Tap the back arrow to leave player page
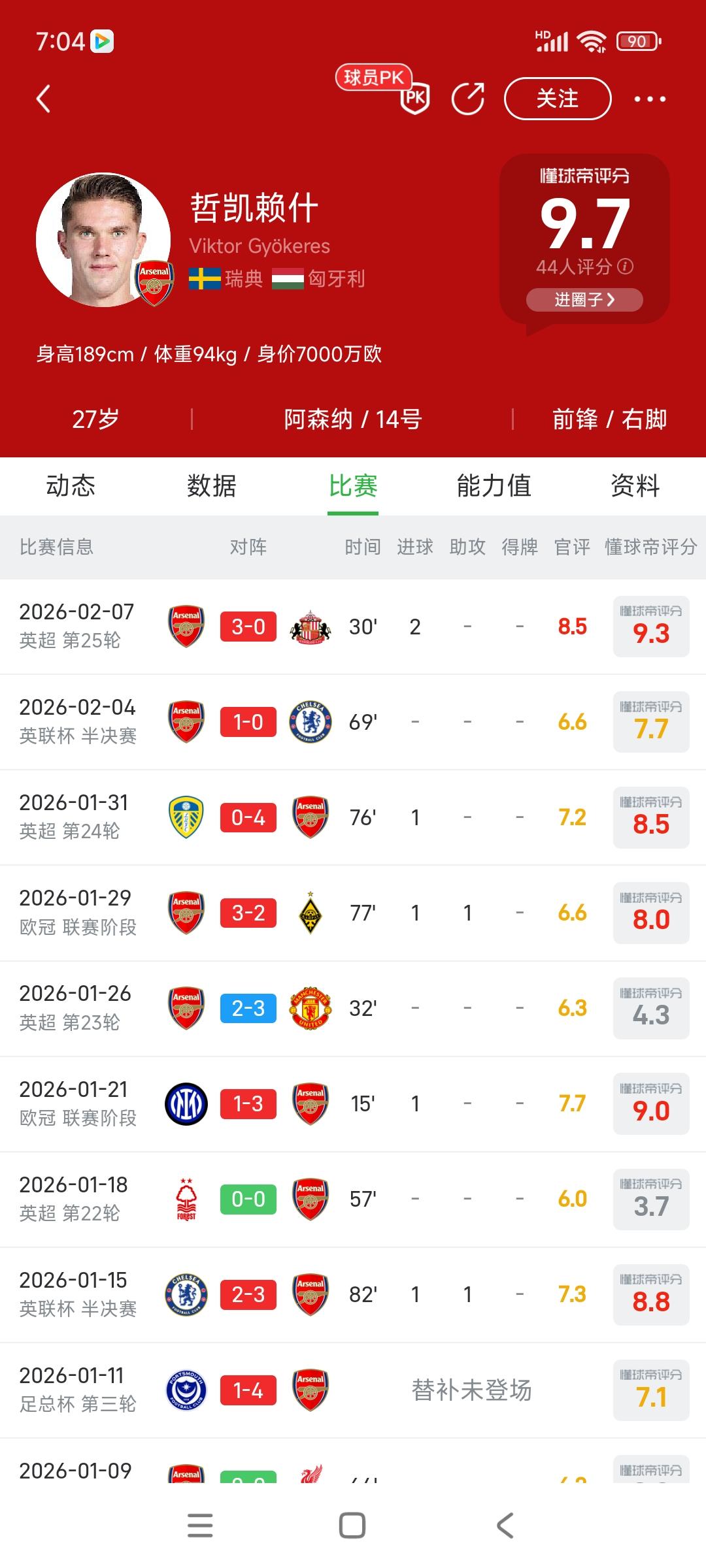706x1568 pixels. (x=43, y=99)
